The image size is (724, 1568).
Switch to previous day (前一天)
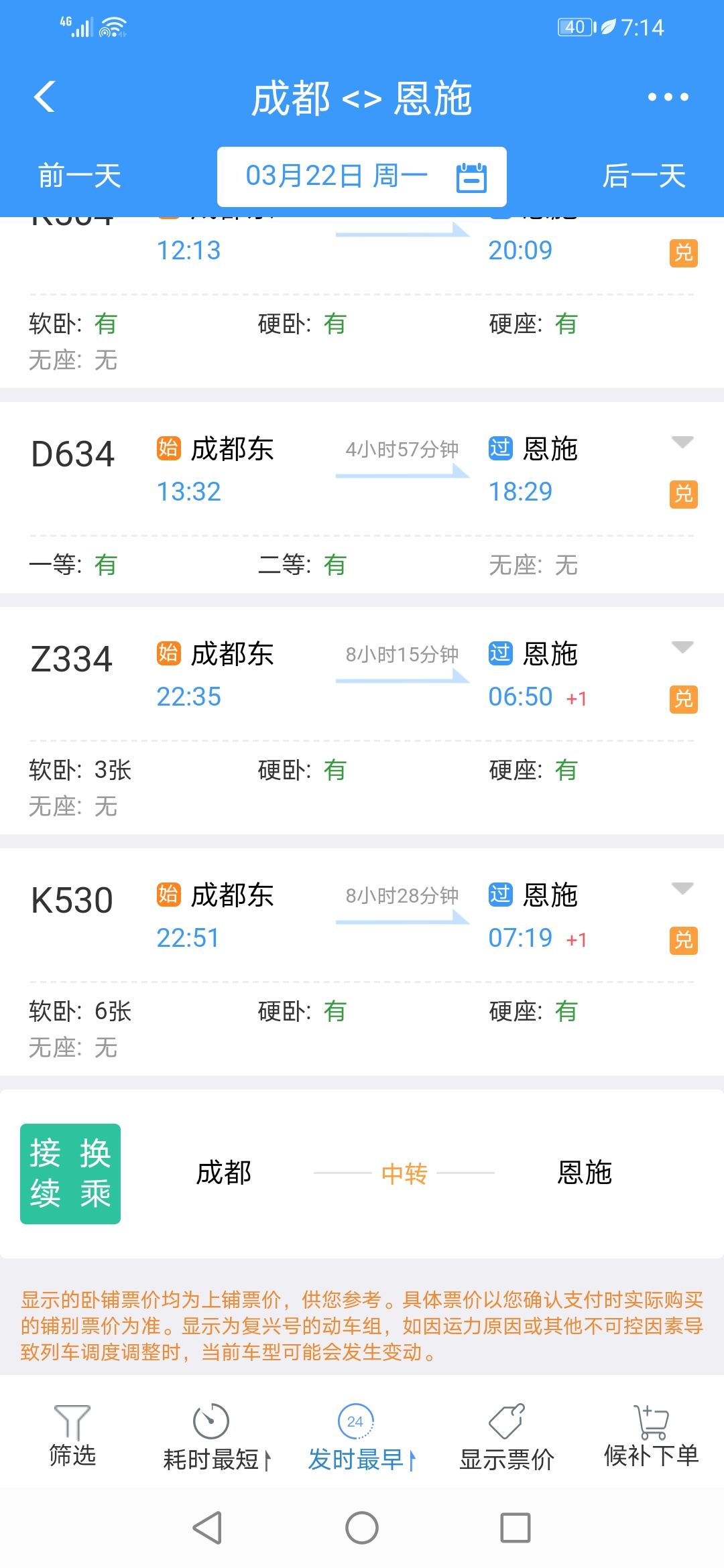80,176
